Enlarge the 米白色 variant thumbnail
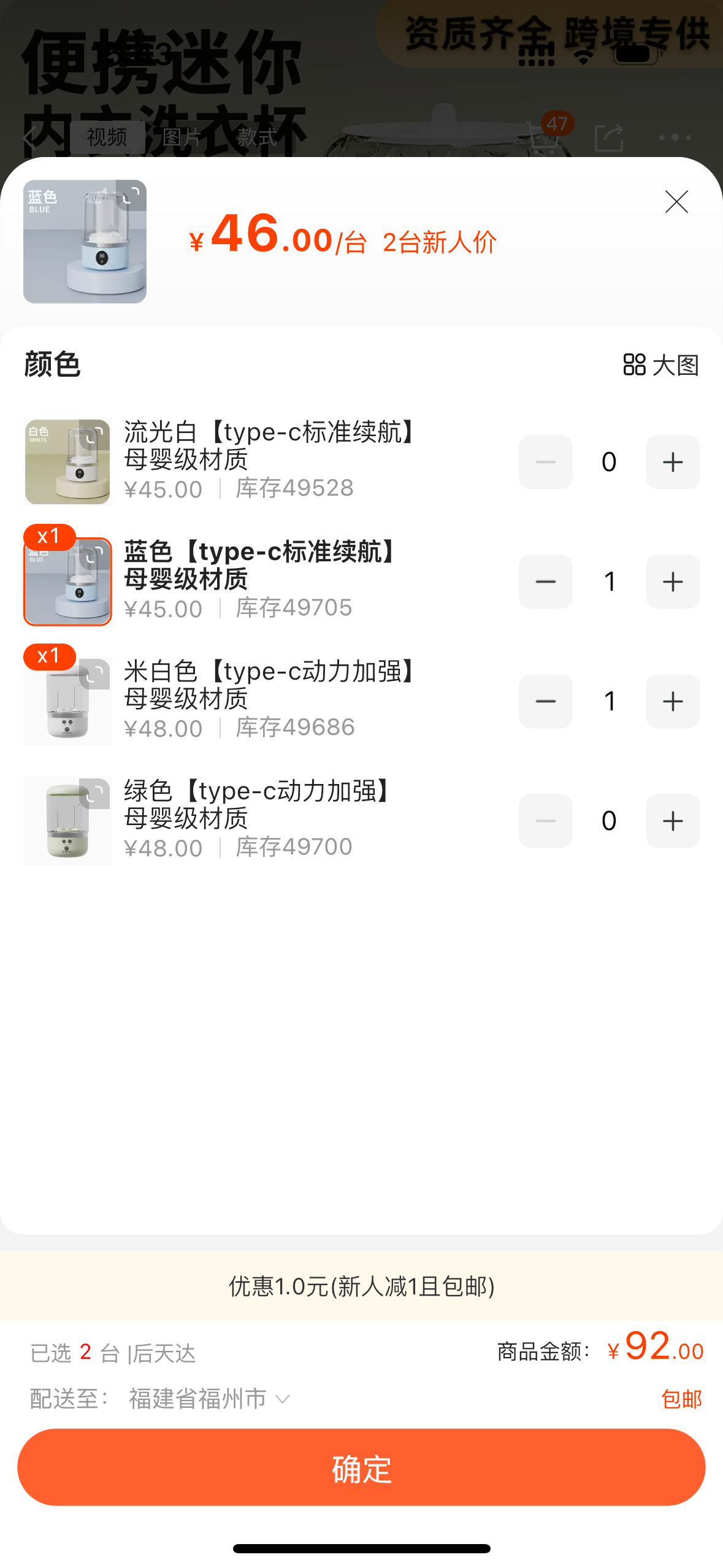 (x=94, y=674)
